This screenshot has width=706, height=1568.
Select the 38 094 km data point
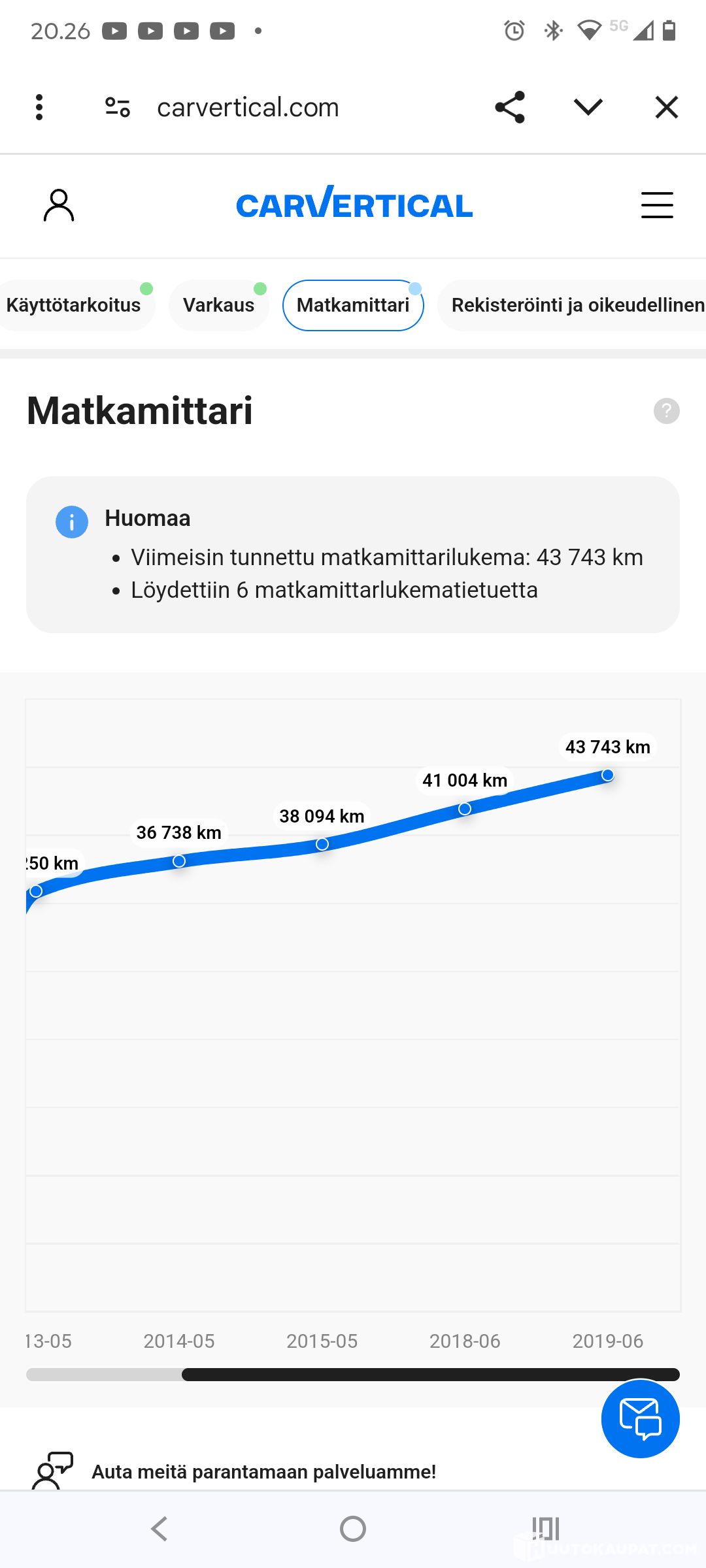(x=322, y=844)
